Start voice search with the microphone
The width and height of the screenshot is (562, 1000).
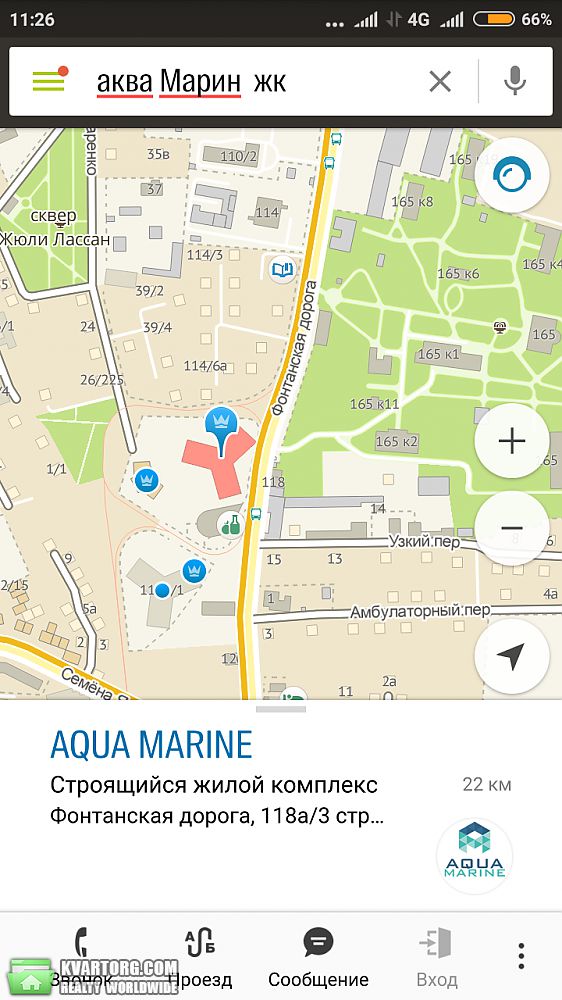click(x=515, y=82)
